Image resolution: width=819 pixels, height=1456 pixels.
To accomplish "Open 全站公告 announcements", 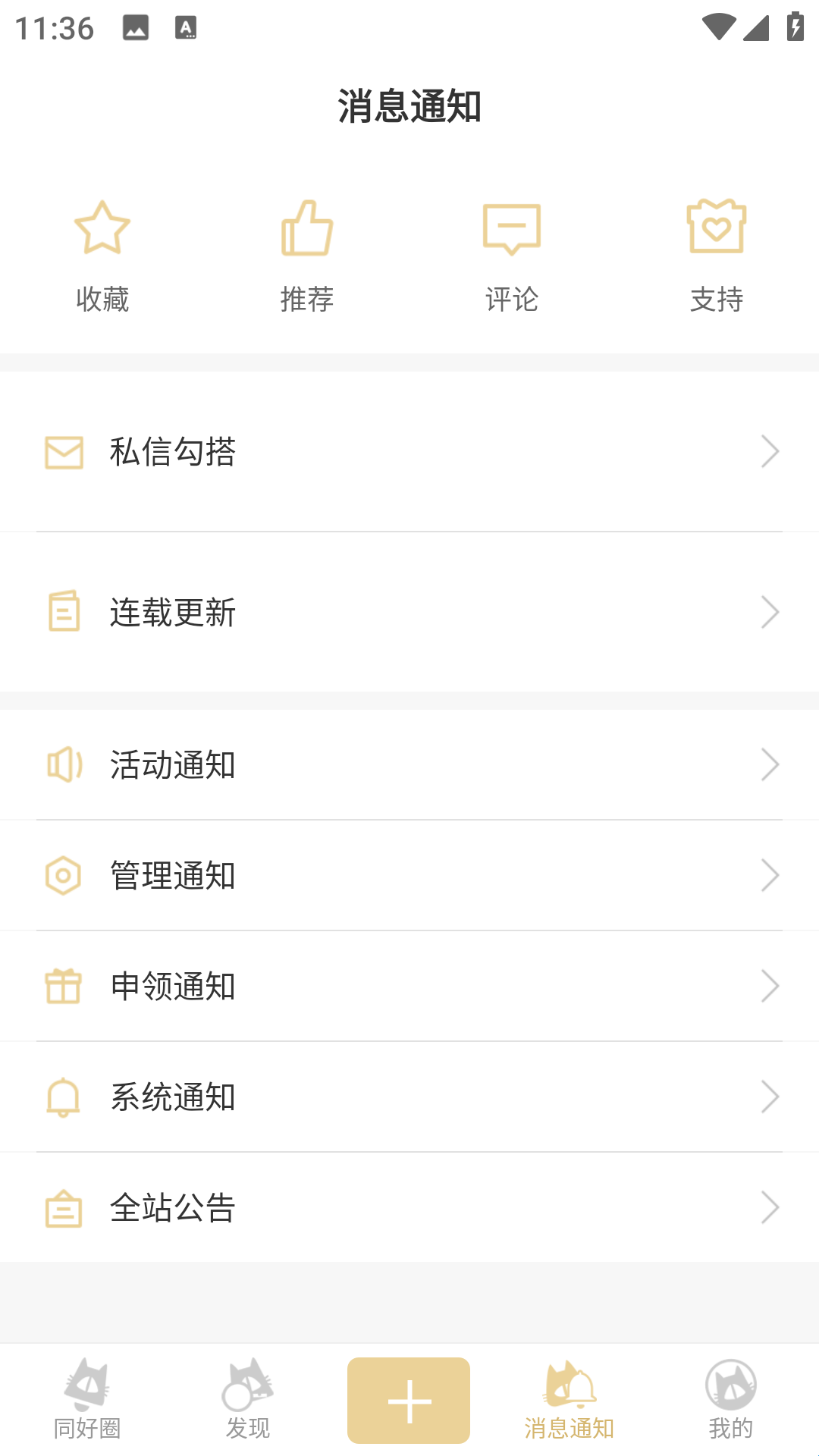I will tap(409, 1207).
